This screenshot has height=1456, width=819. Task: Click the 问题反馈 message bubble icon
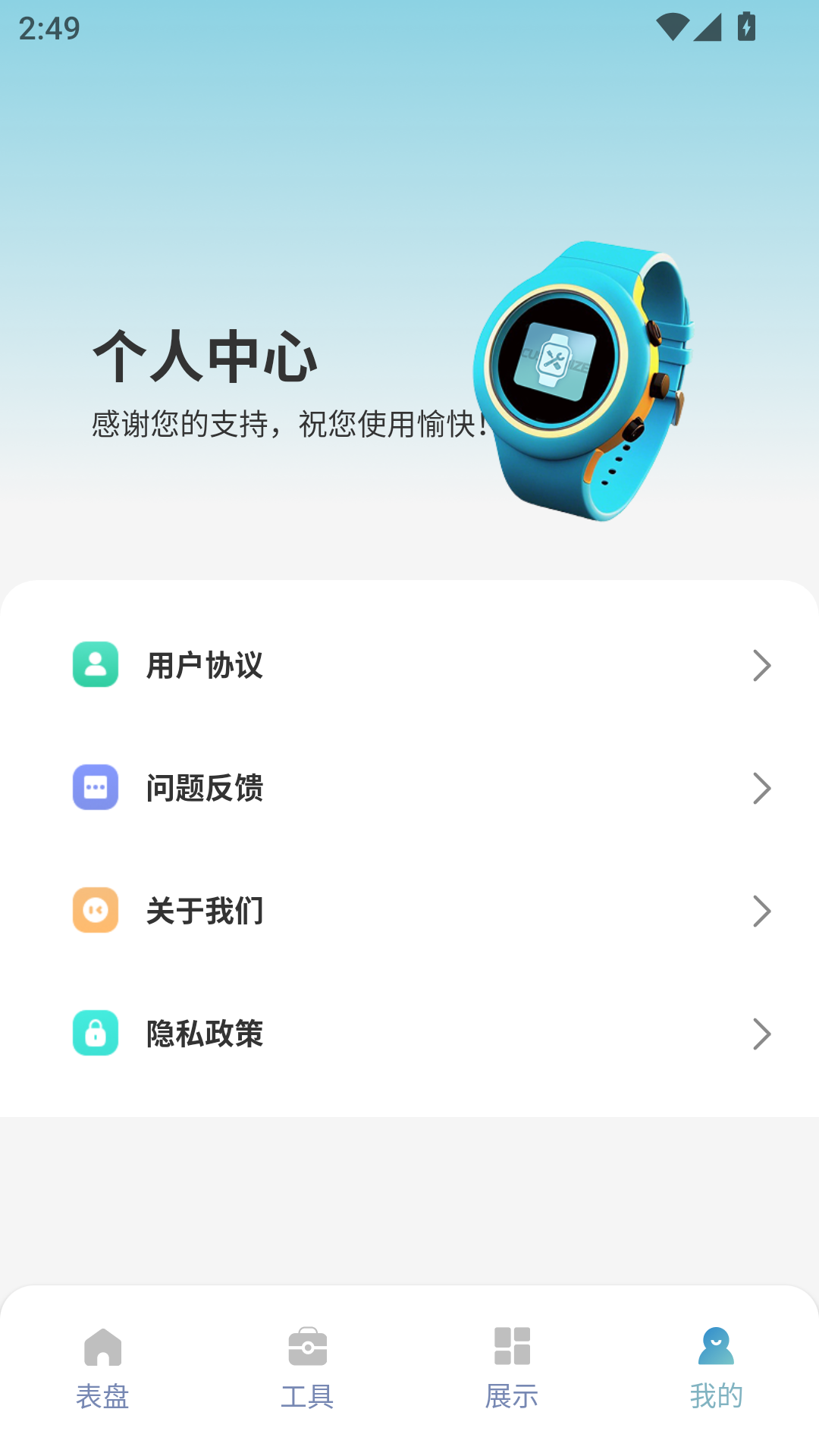click(x=95, y=788)
